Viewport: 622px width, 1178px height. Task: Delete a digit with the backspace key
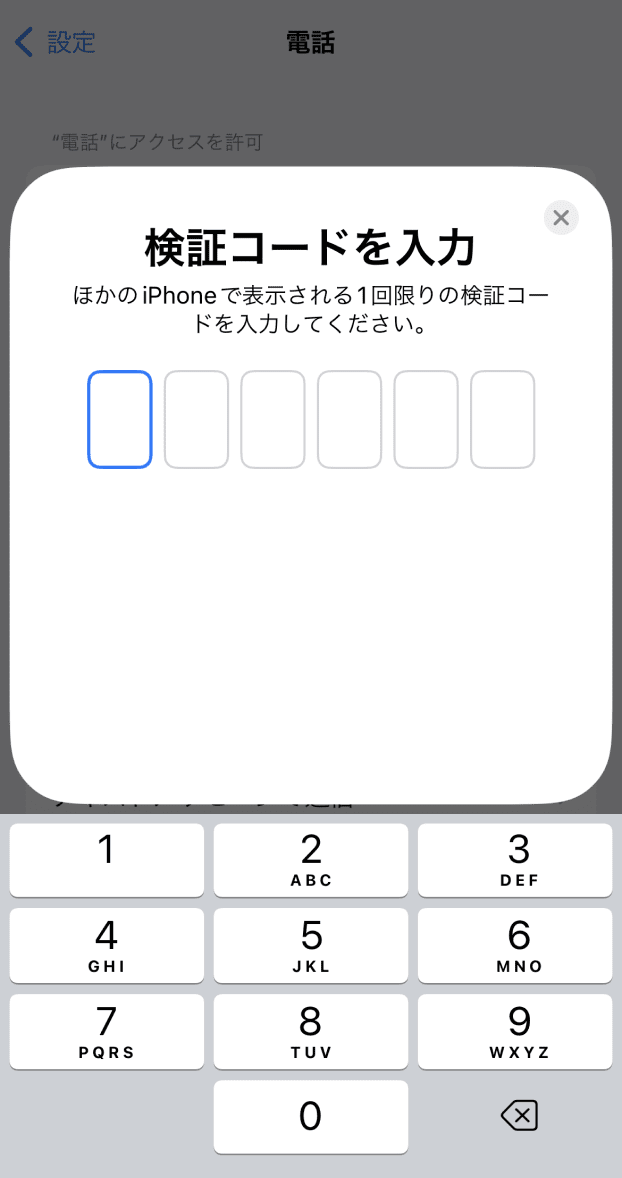[519, 1116]
